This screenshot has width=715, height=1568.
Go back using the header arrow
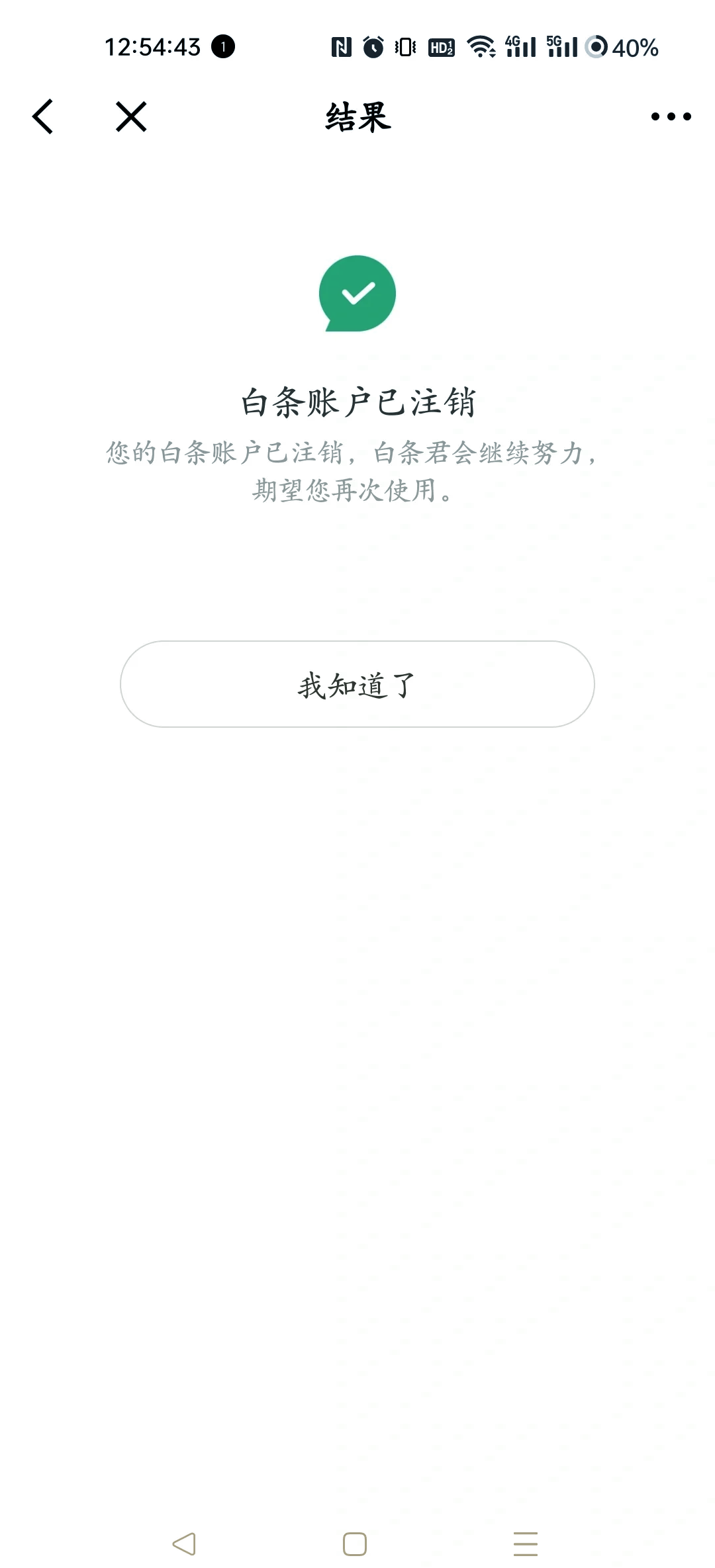click(x=43, y=117)
